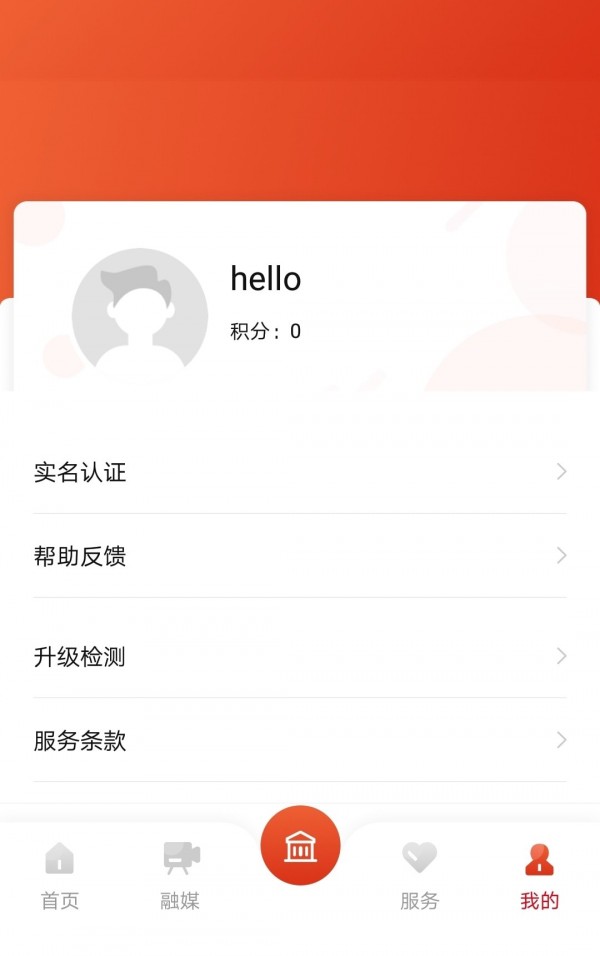Select the 我的 profile tab
This screenshot has height=956, width=600.
point(540,875)
